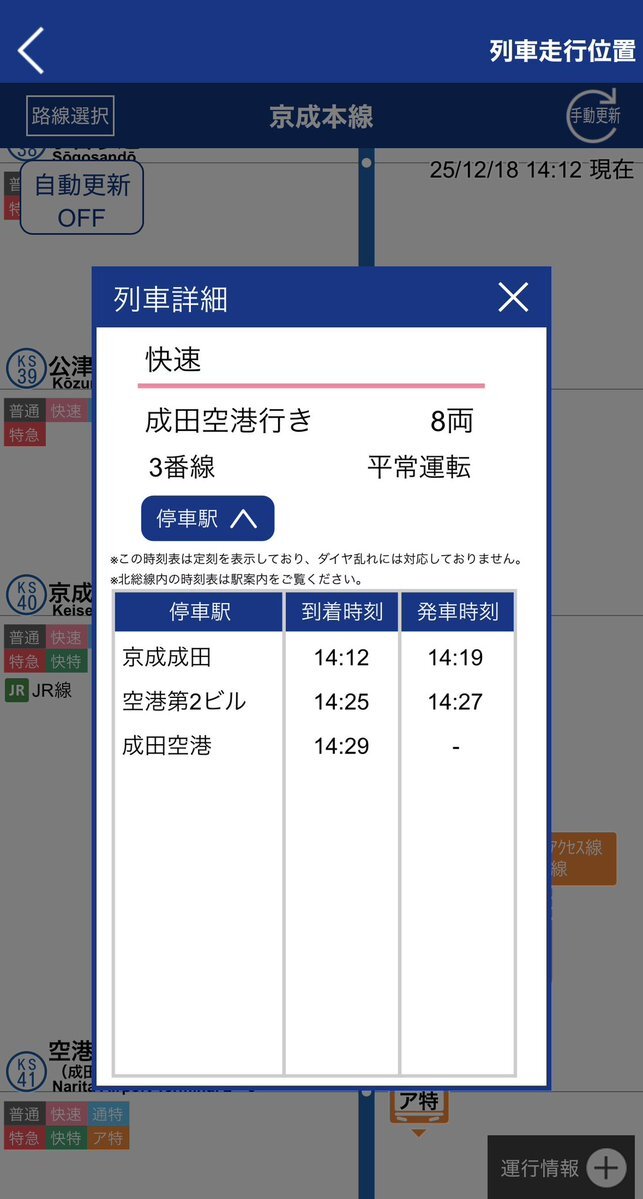Collapse the 停車駅 stop list
The image size is (643, 1199).
(207, 518)
